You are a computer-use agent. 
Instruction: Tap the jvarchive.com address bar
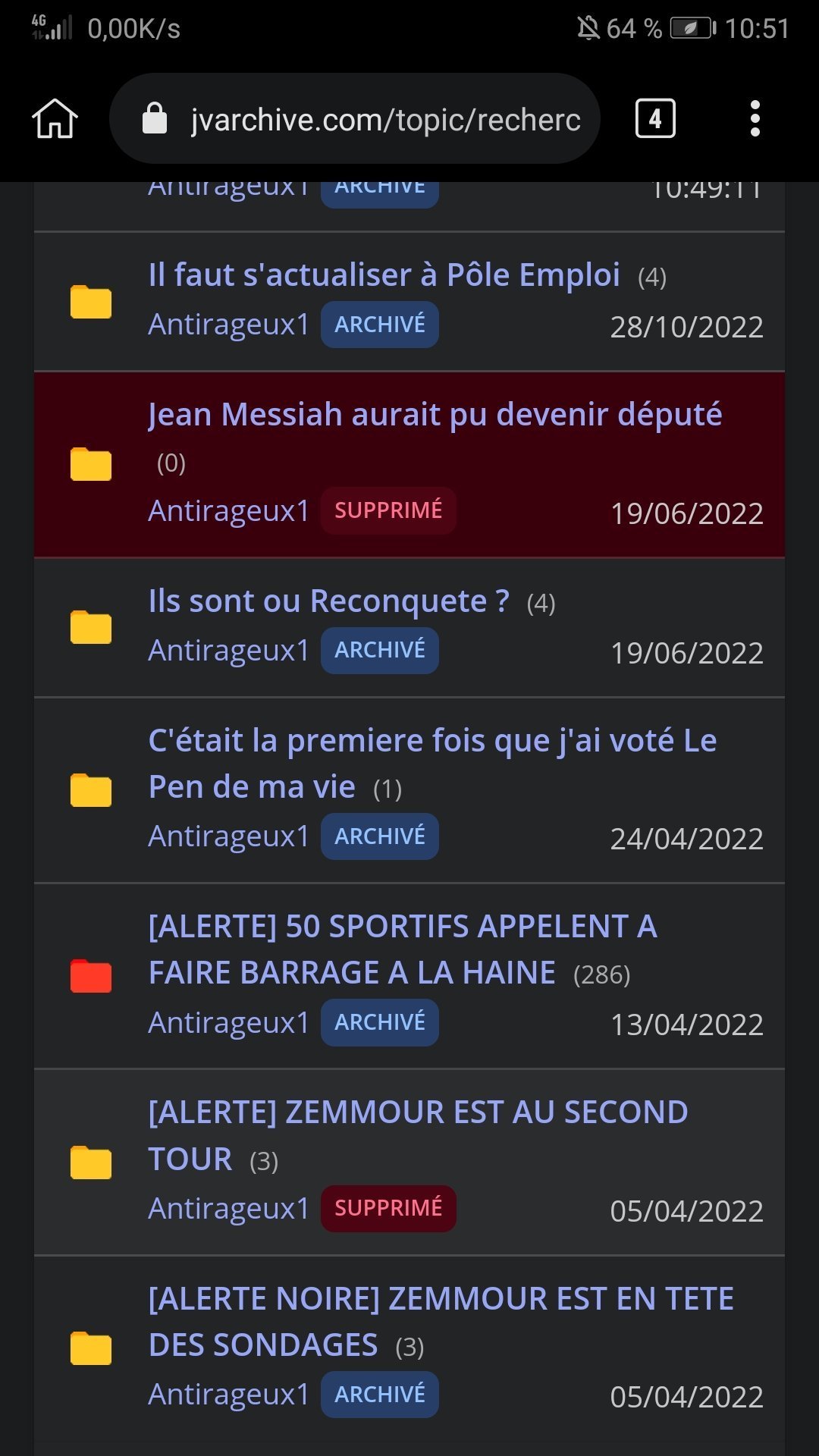(x=355, y=119)
